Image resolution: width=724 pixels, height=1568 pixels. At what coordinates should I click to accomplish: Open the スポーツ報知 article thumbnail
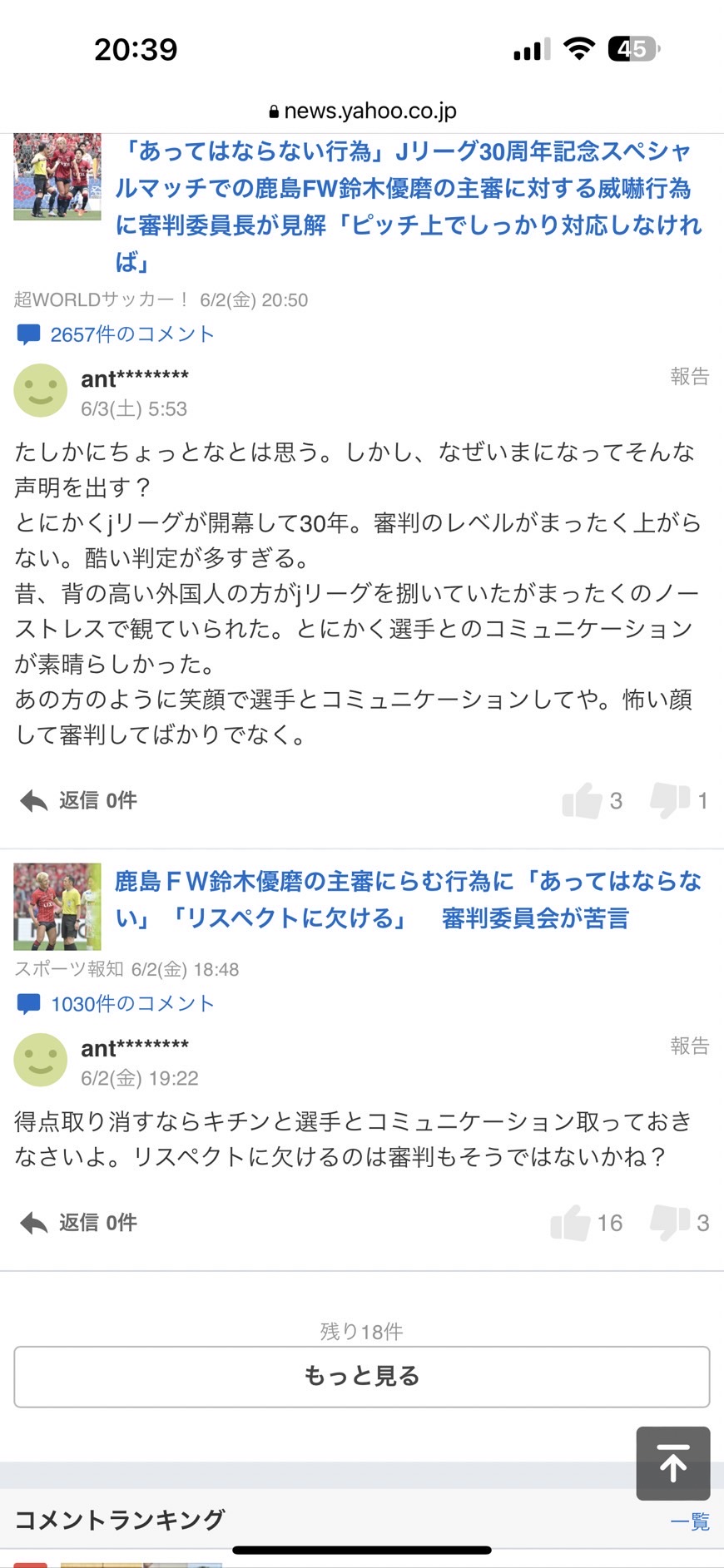click(x=57, y=907)
